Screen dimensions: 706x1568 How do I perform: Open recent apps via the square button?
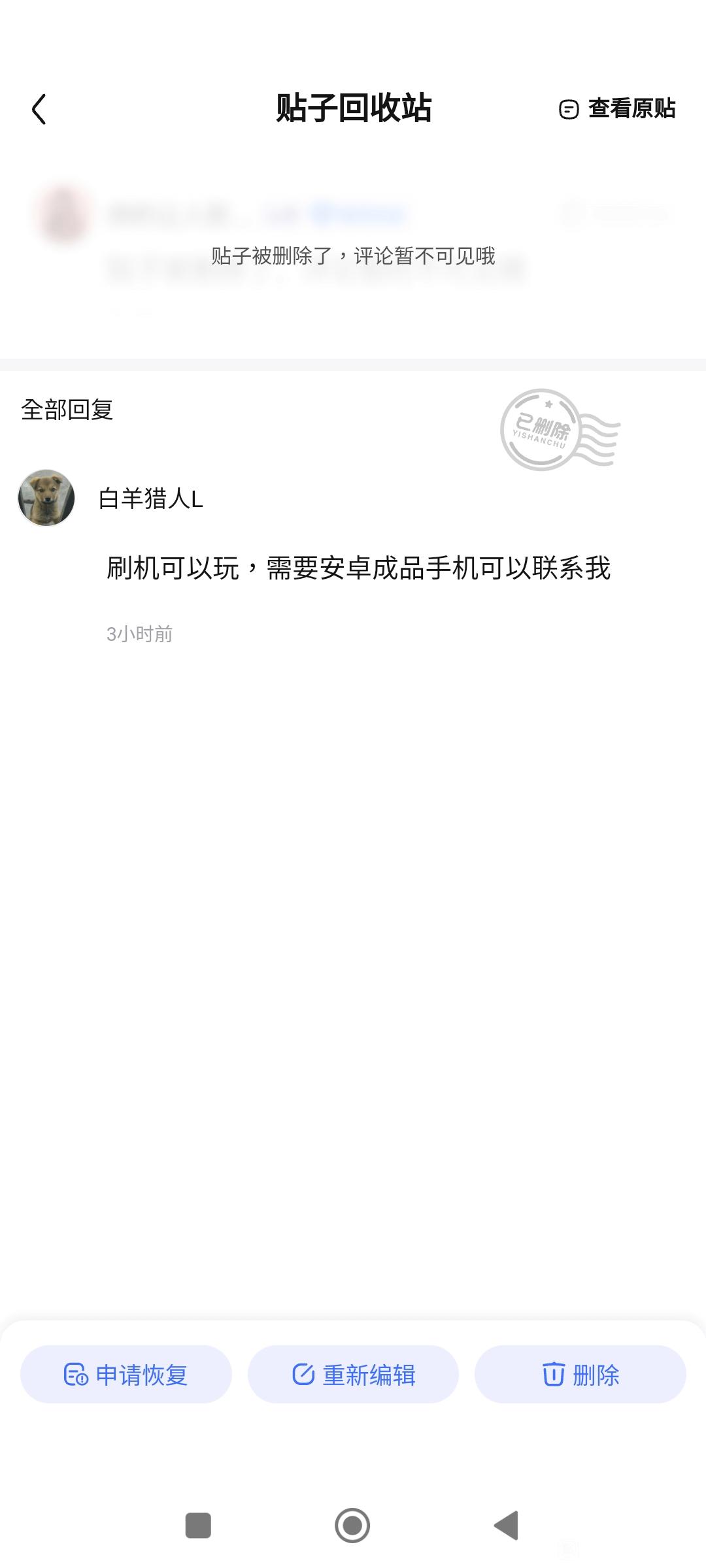(x=198, y=1526)
